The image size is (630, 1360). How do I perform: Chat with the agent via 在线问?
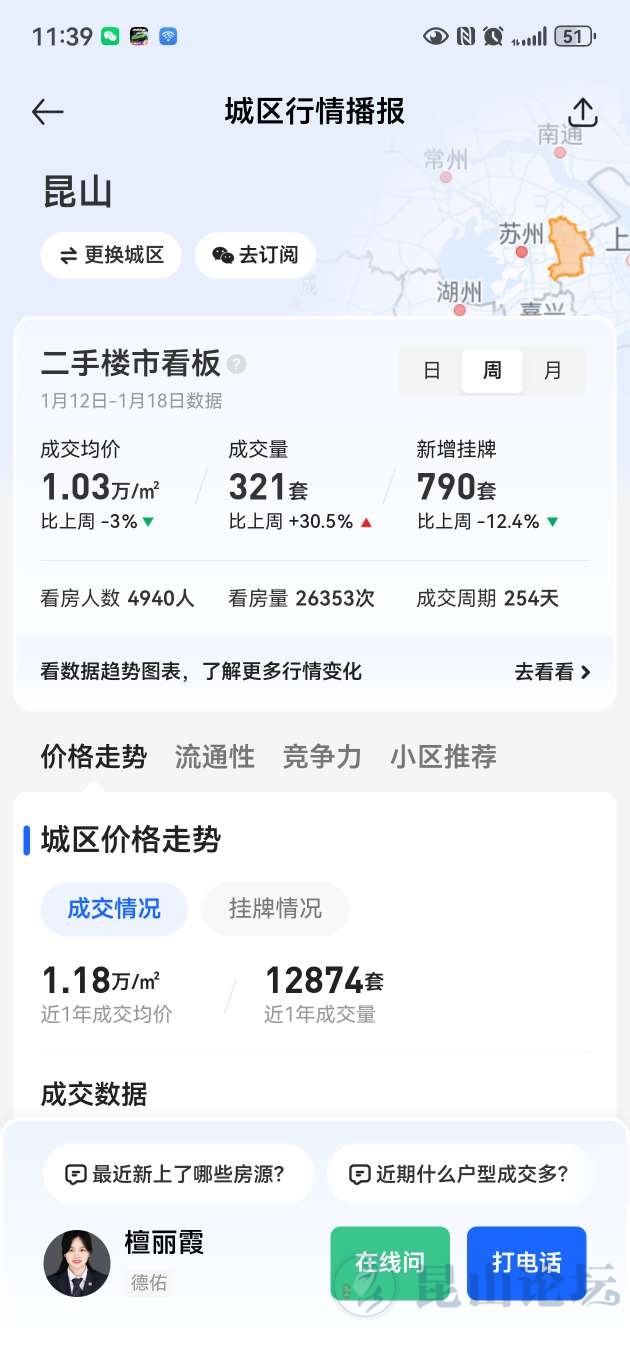pos(390,1263)
